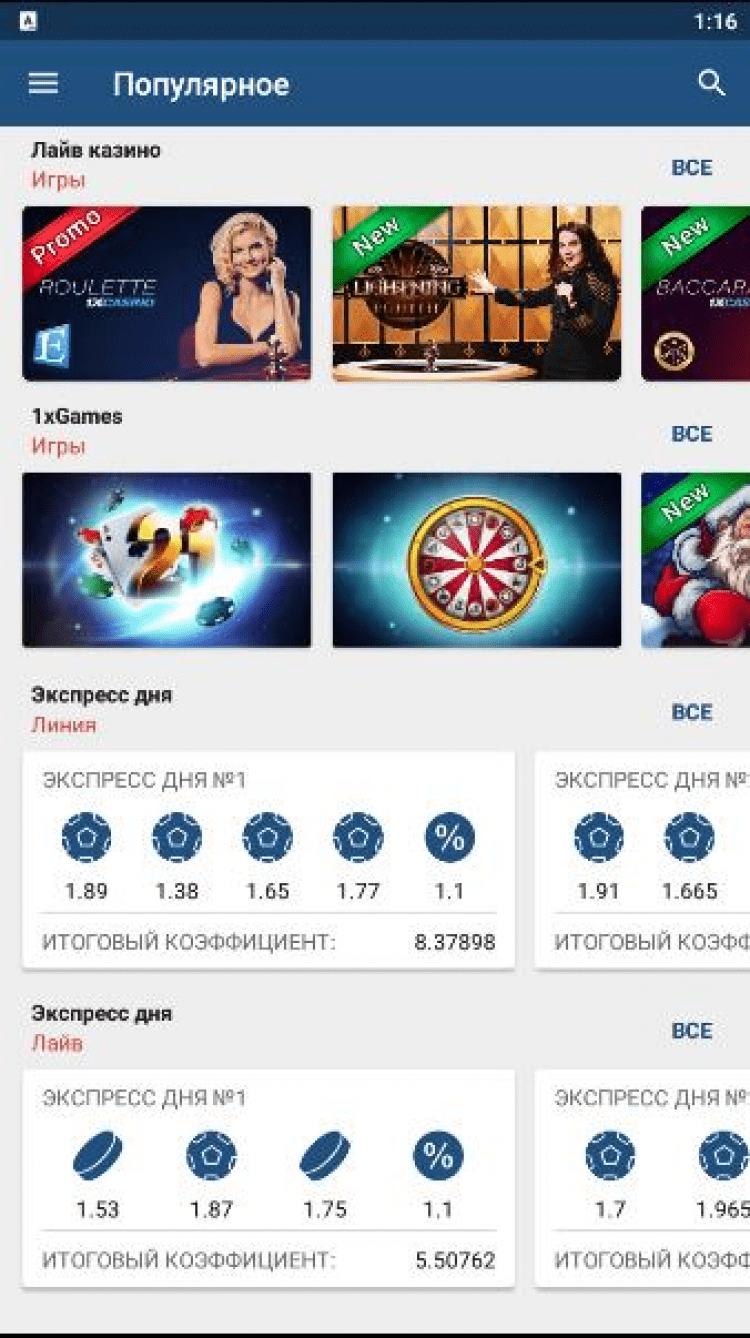
Task: Open the Roulette promo live casino game
Action: tap(166, 293)
